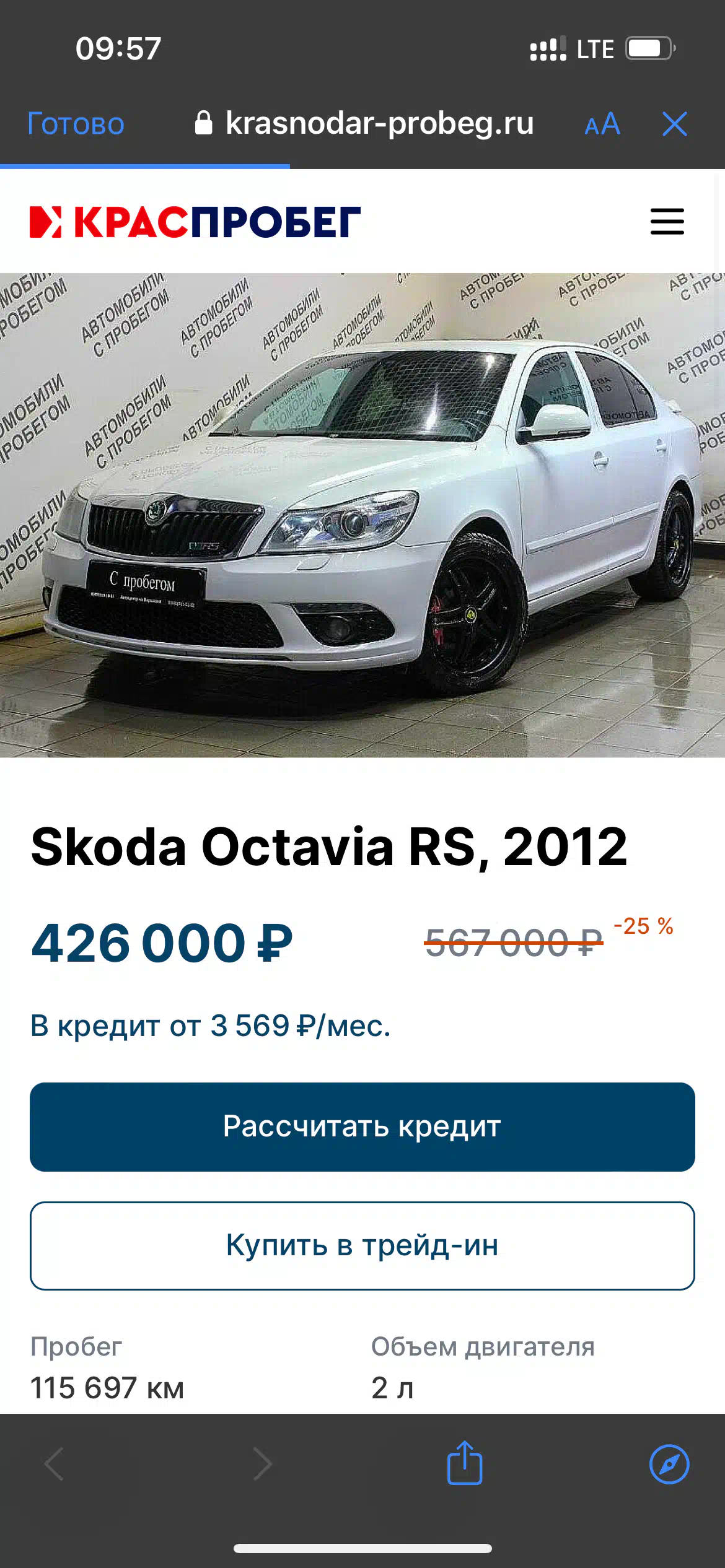The image size is (725, 1568).
Task: Select Купить в трейд-ин
Action: point(362,1245)
